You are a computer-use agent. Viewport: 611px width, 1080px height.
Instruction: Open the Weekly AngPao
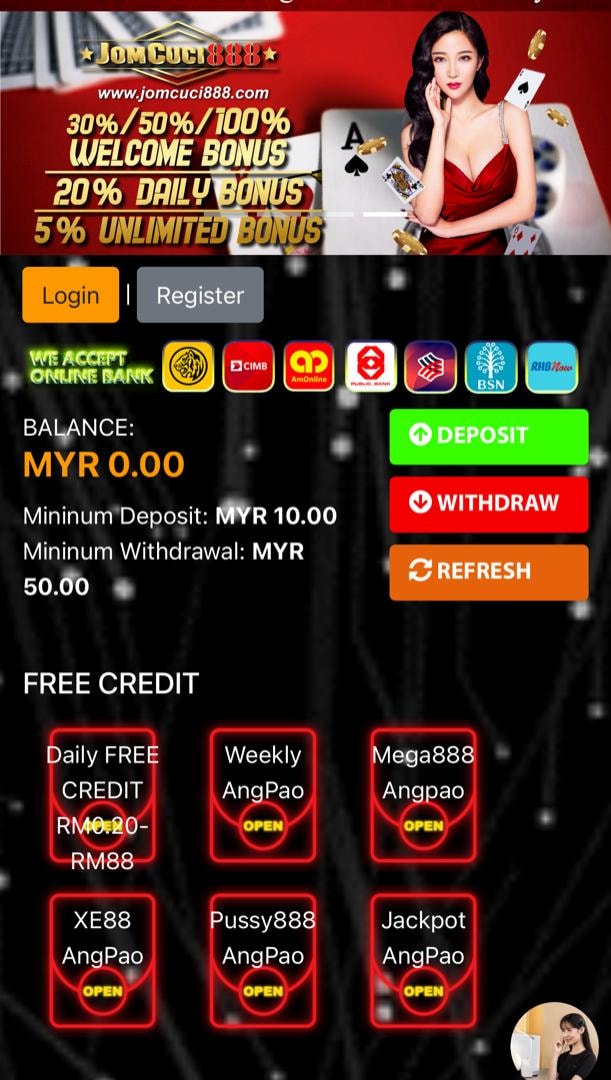coord(263,797)
